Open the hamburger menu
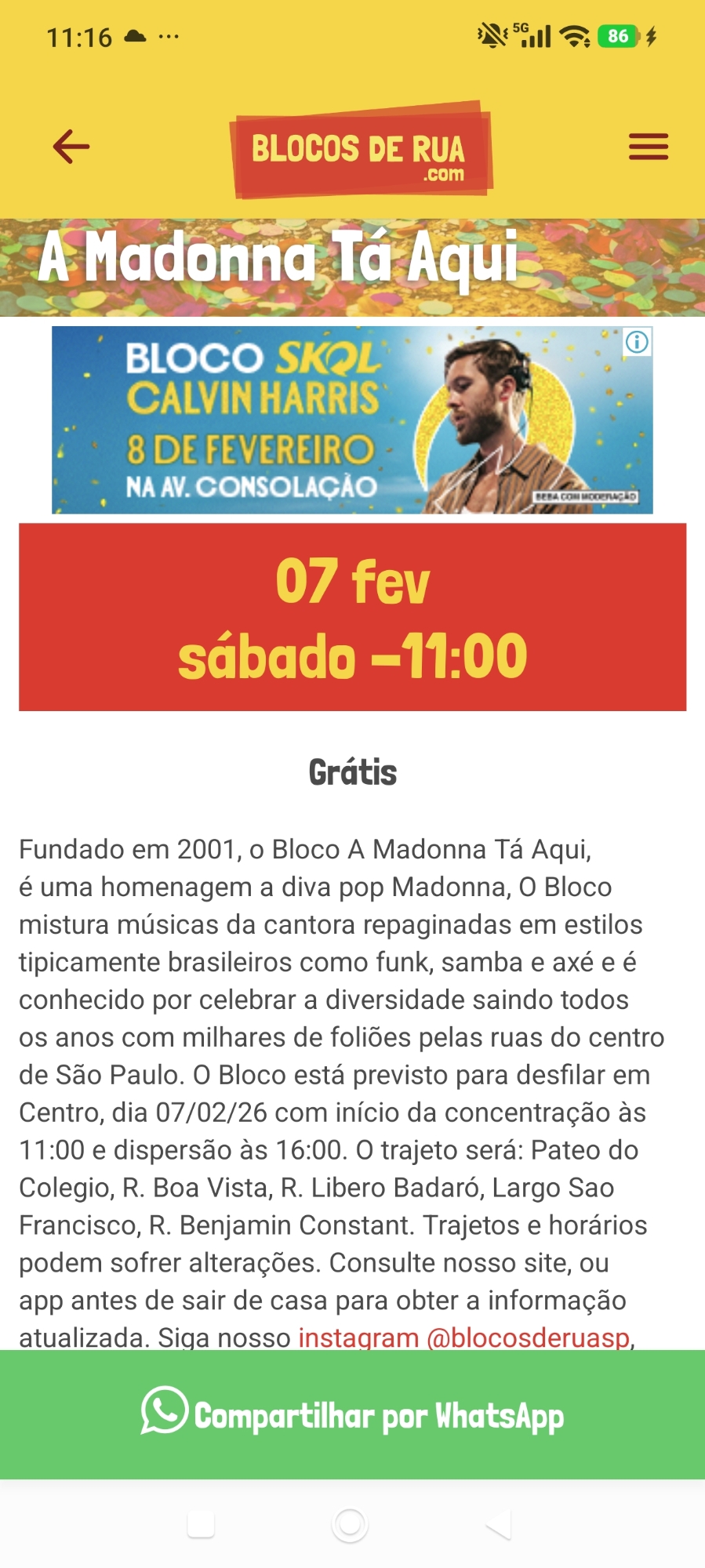Image resolution: width=705 pixels, height=1568 pixels. pos(648,147)
